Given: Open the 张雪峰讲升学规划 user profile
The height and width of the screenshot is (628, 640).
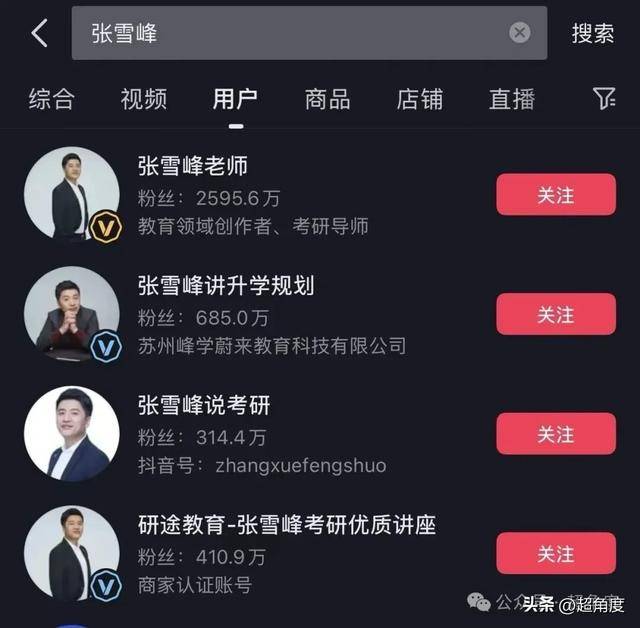Looking at the screenshot, I should point(226,286).
